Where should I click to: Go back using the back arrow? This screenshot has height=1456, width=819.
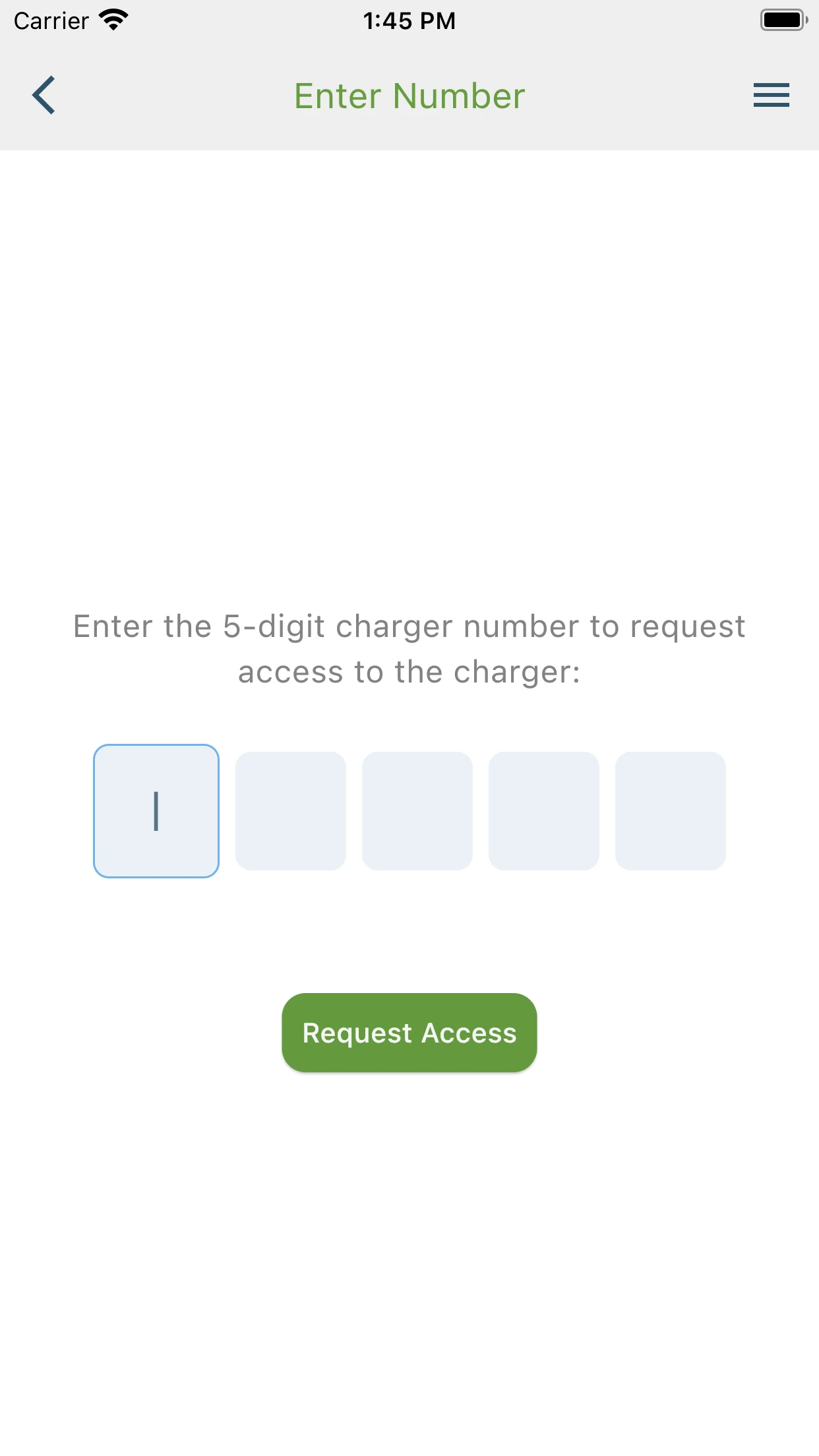(x=44, y=95)
